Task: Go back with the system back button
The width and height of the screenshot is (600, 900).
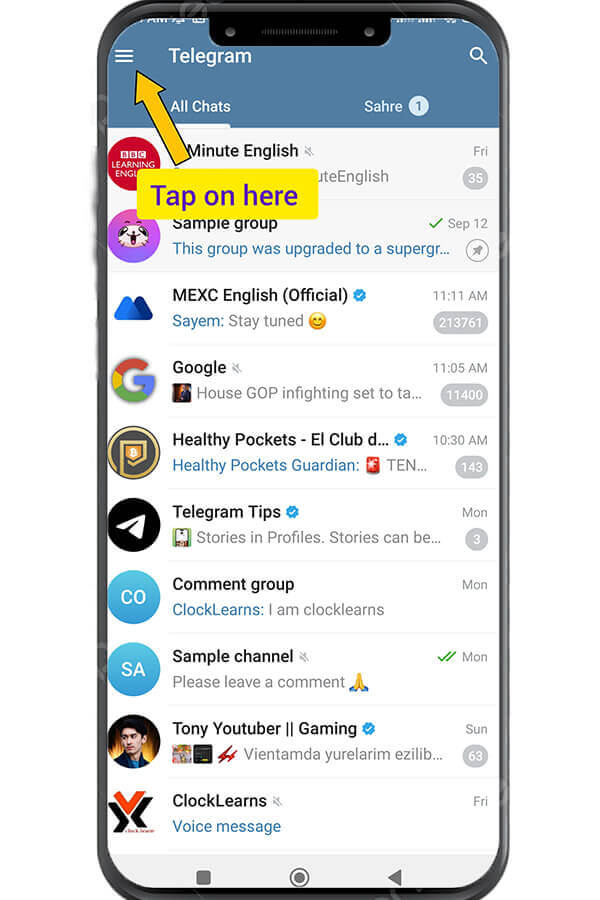Action: [394, 877]
